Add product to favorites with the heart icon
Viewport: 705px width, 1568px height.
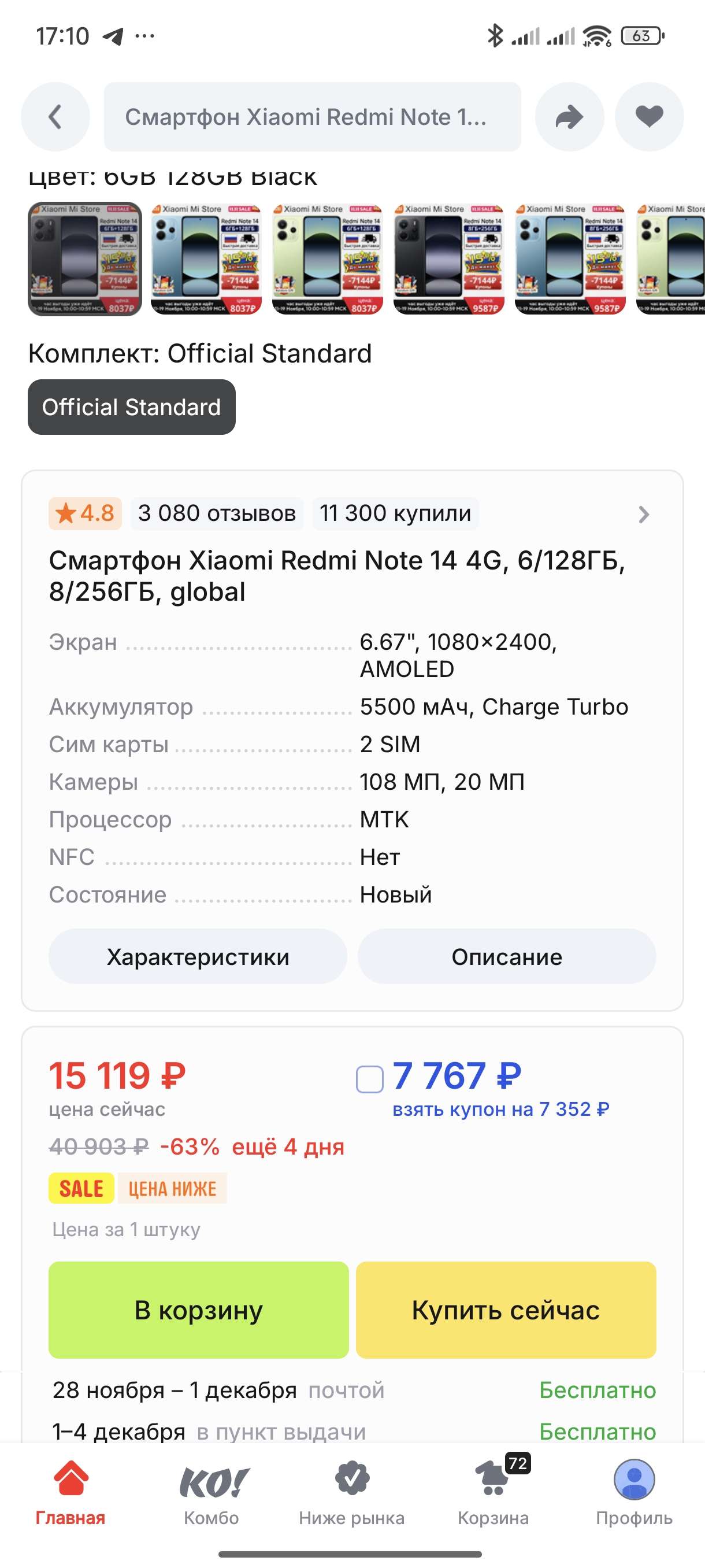(x=650, y=117)
